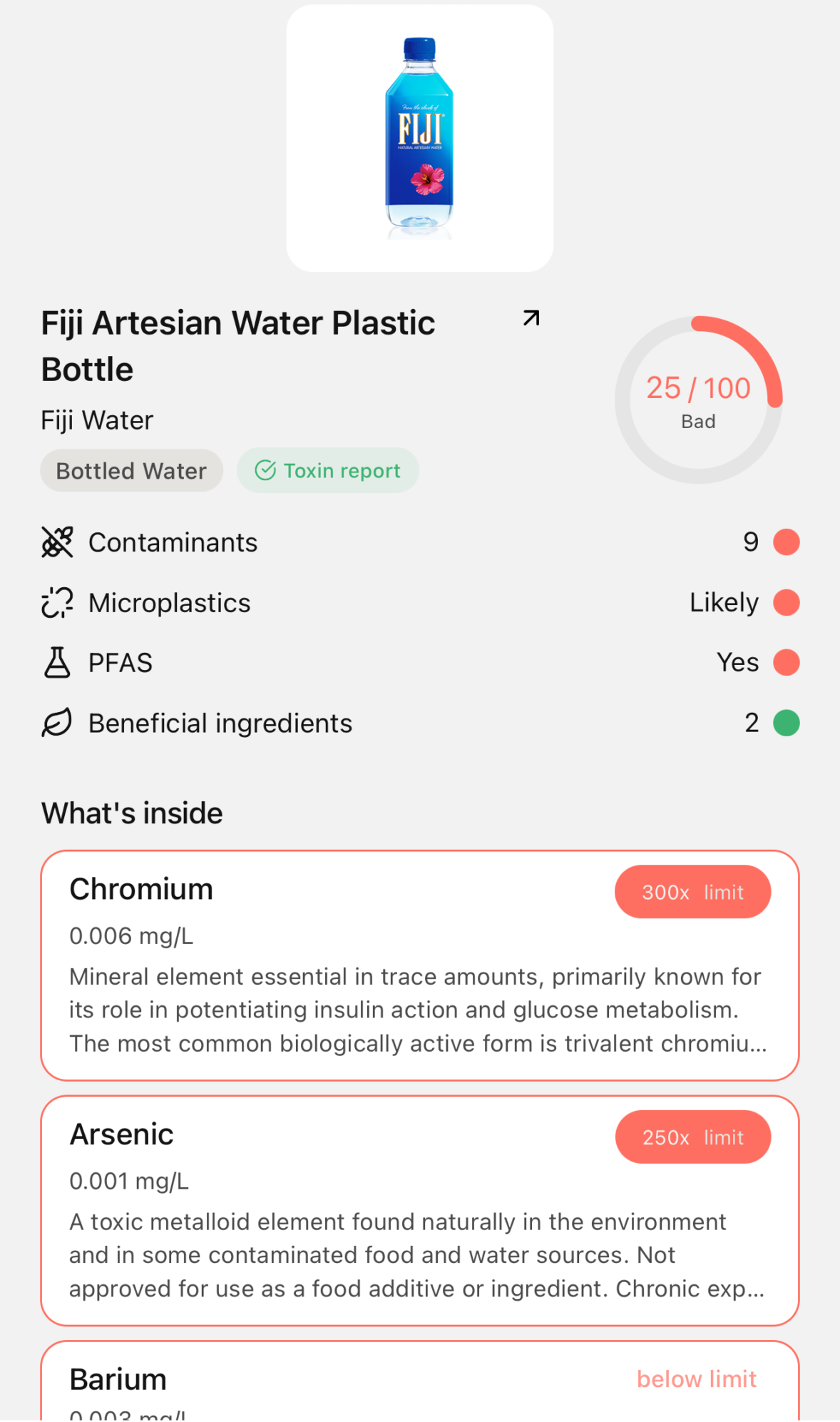Toggle the Microplastics likelihood indicator
The width and height of the screenshot is (840, 1422).
(x=785, y=603)
